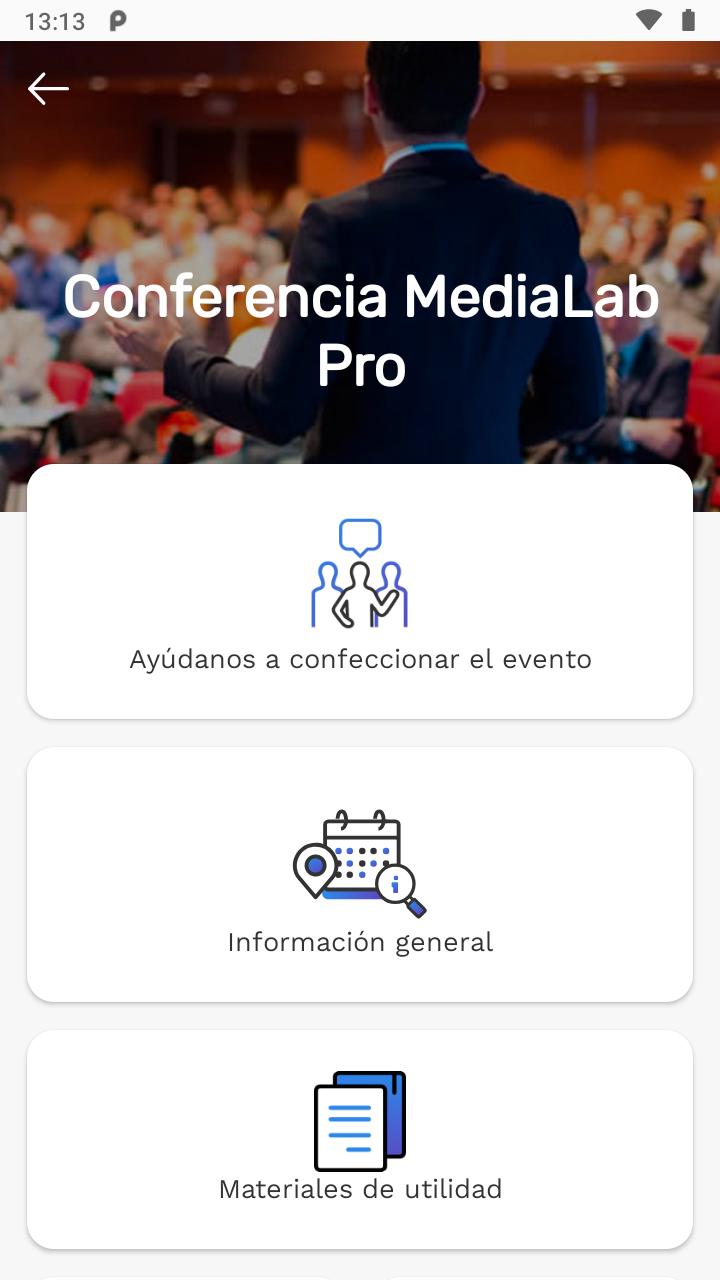Open 'Ayúdanos a confeccionar el evento'
The image size is (720, 1280).
click(x=360, y=658)
